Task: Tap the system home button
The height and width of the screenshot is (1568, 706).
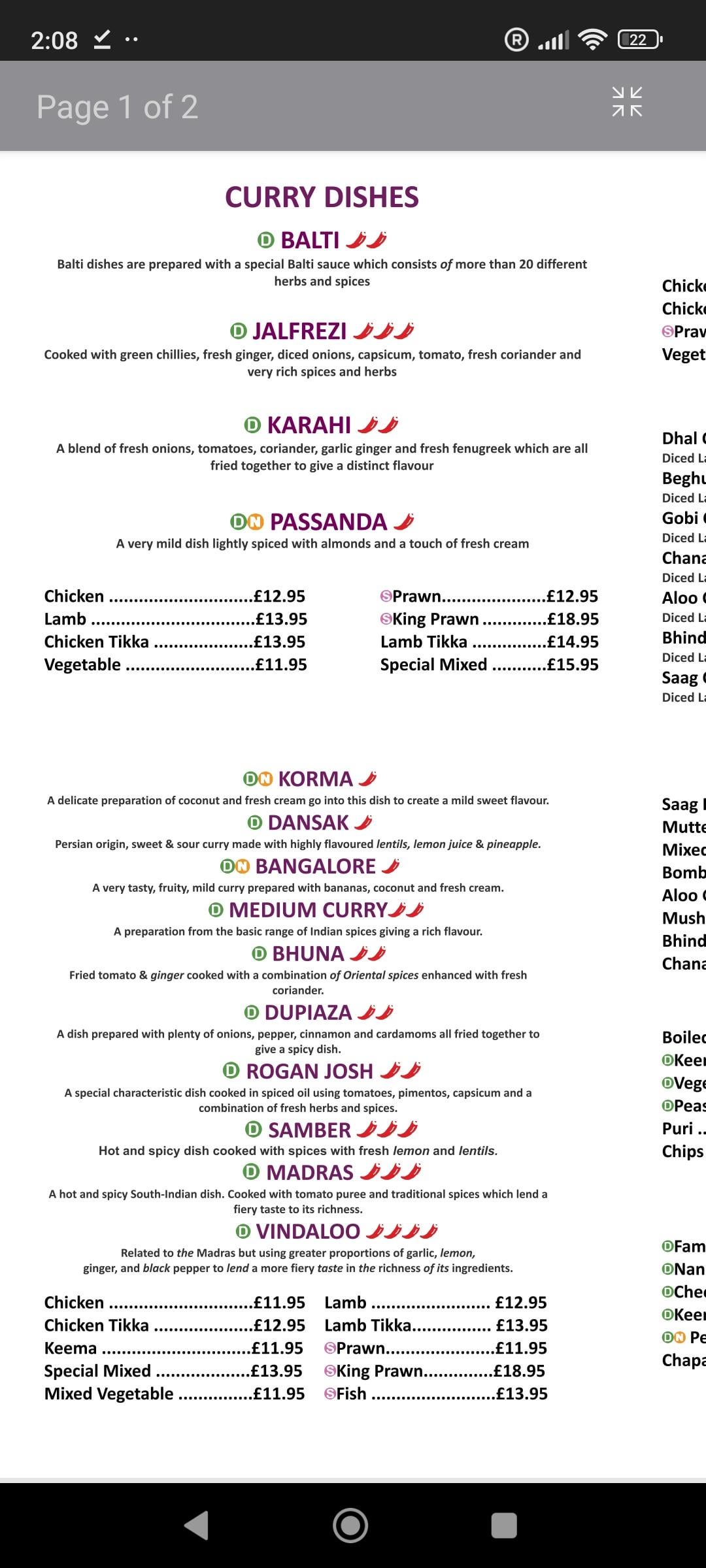Action: [350, 1525]
